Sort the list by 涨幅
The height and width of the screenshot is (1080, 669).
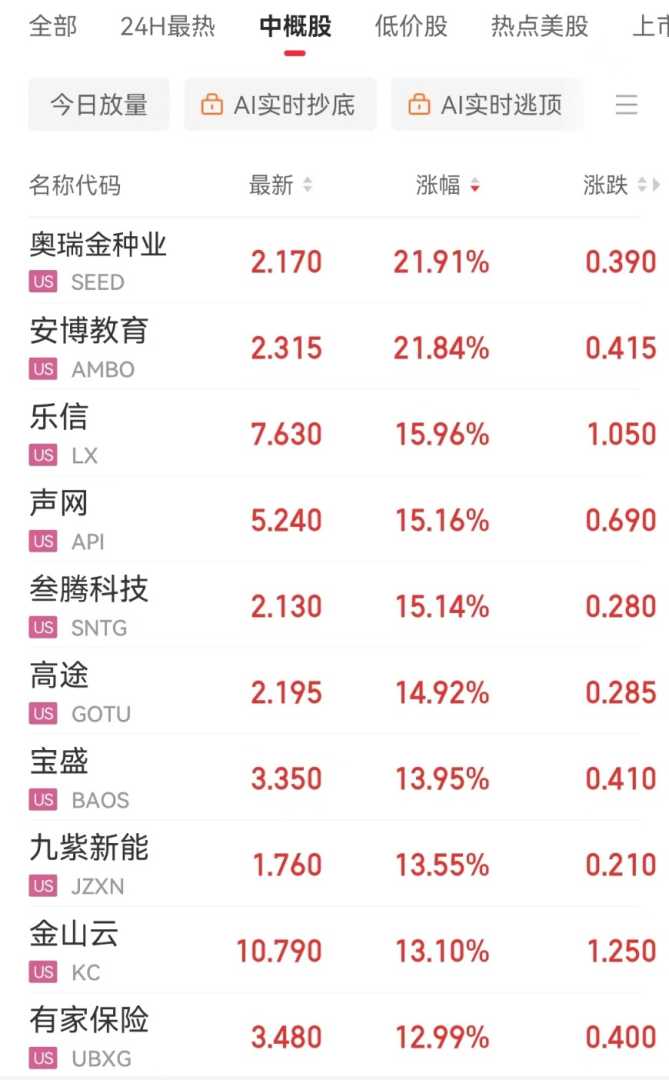point(447,185)
